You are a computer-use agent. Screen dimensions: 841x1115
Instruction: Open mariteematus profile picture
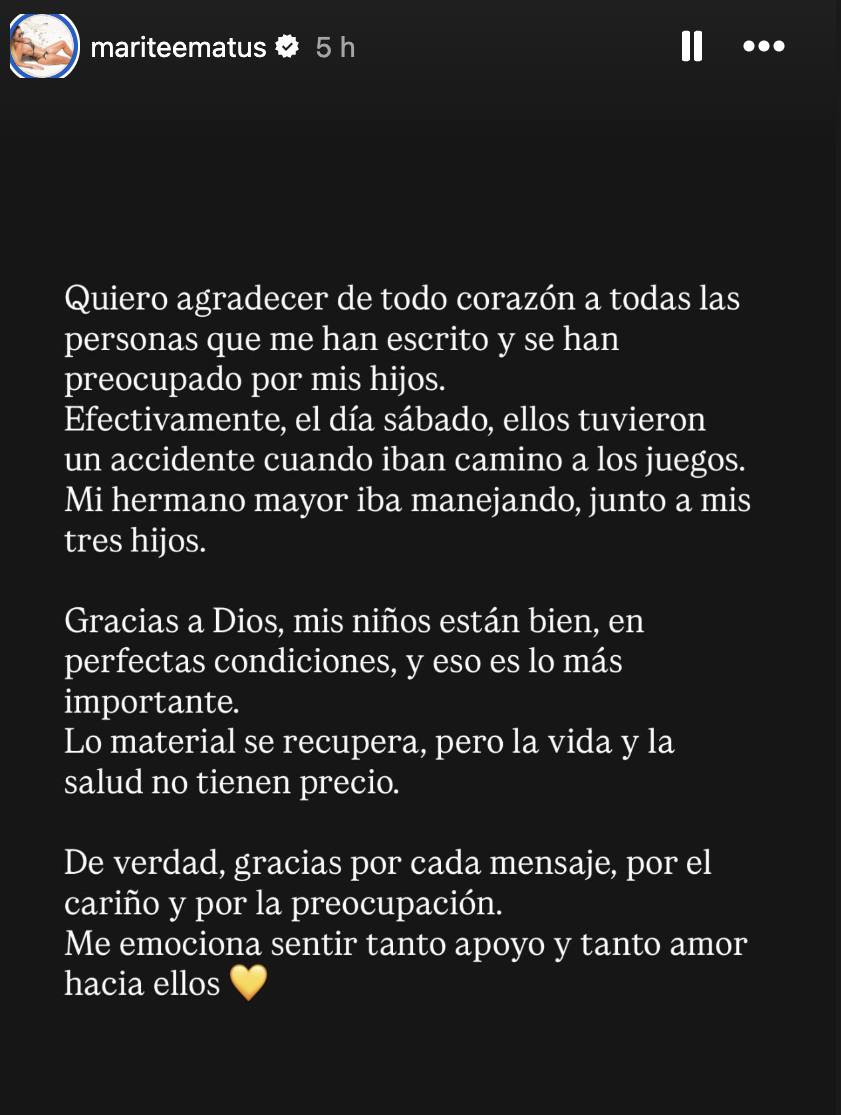[x=44, y=46]
